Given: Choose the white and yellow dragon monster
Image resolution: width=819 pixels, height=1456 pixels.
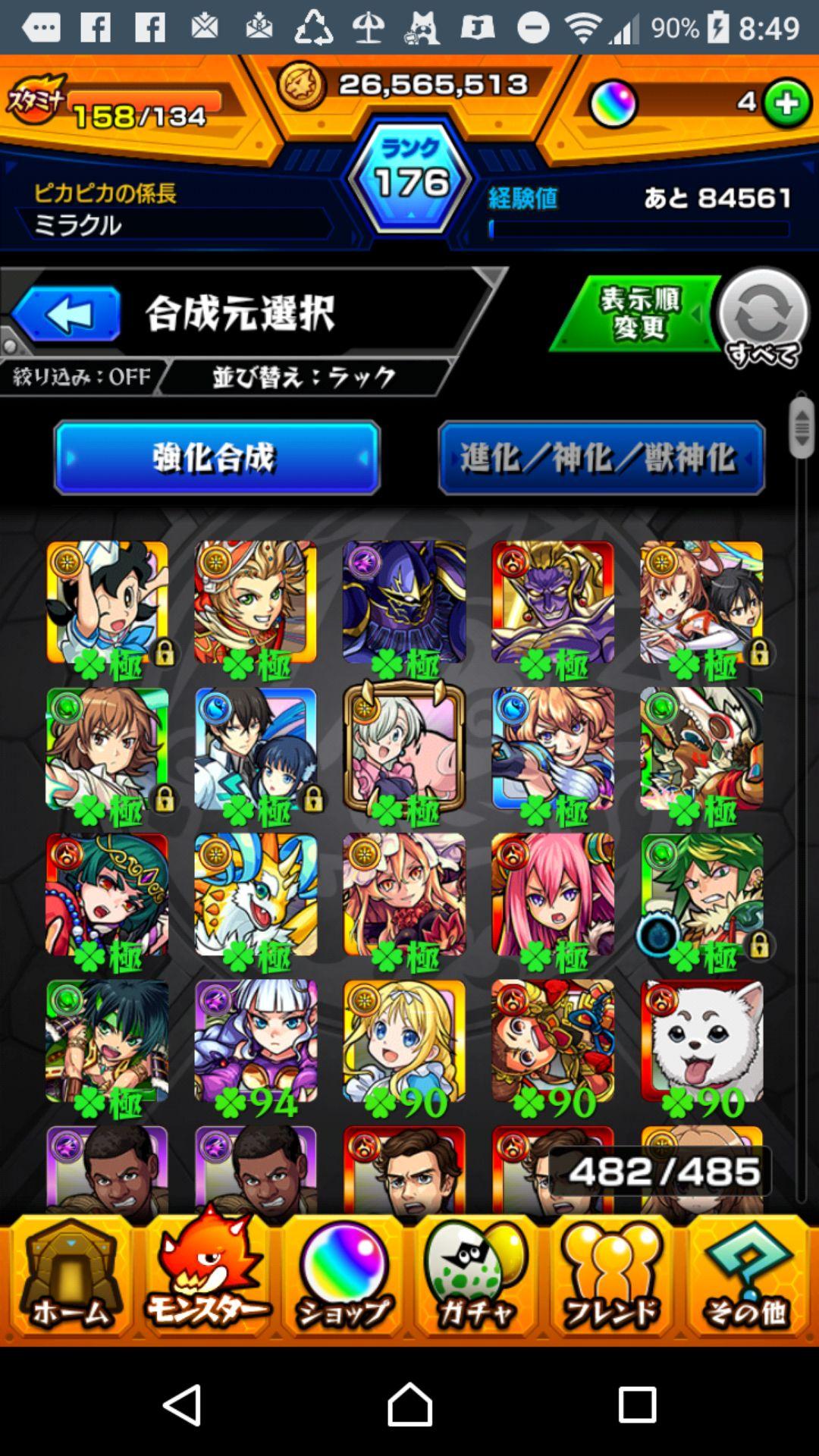Looking at the screenshot, I should (x=256, y=895).
